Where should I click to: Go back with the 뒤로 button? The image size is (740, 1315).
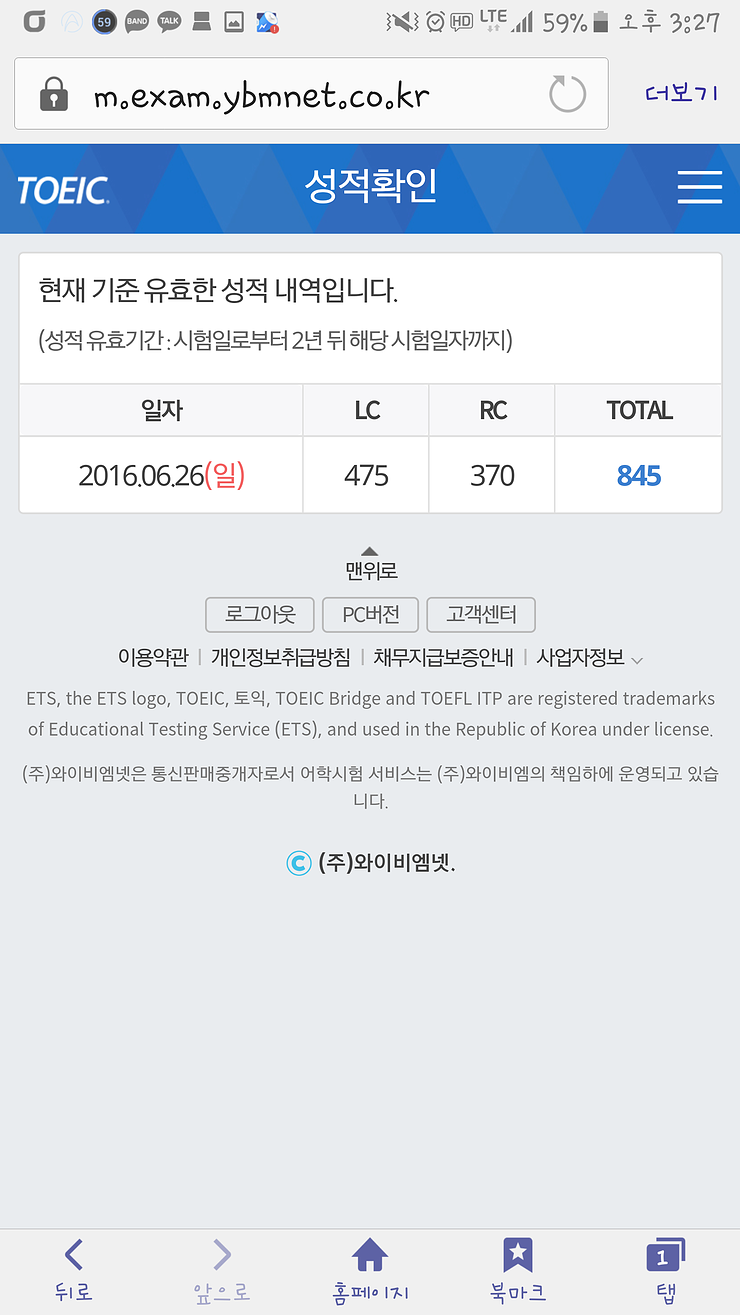(x=74, y=1270)
